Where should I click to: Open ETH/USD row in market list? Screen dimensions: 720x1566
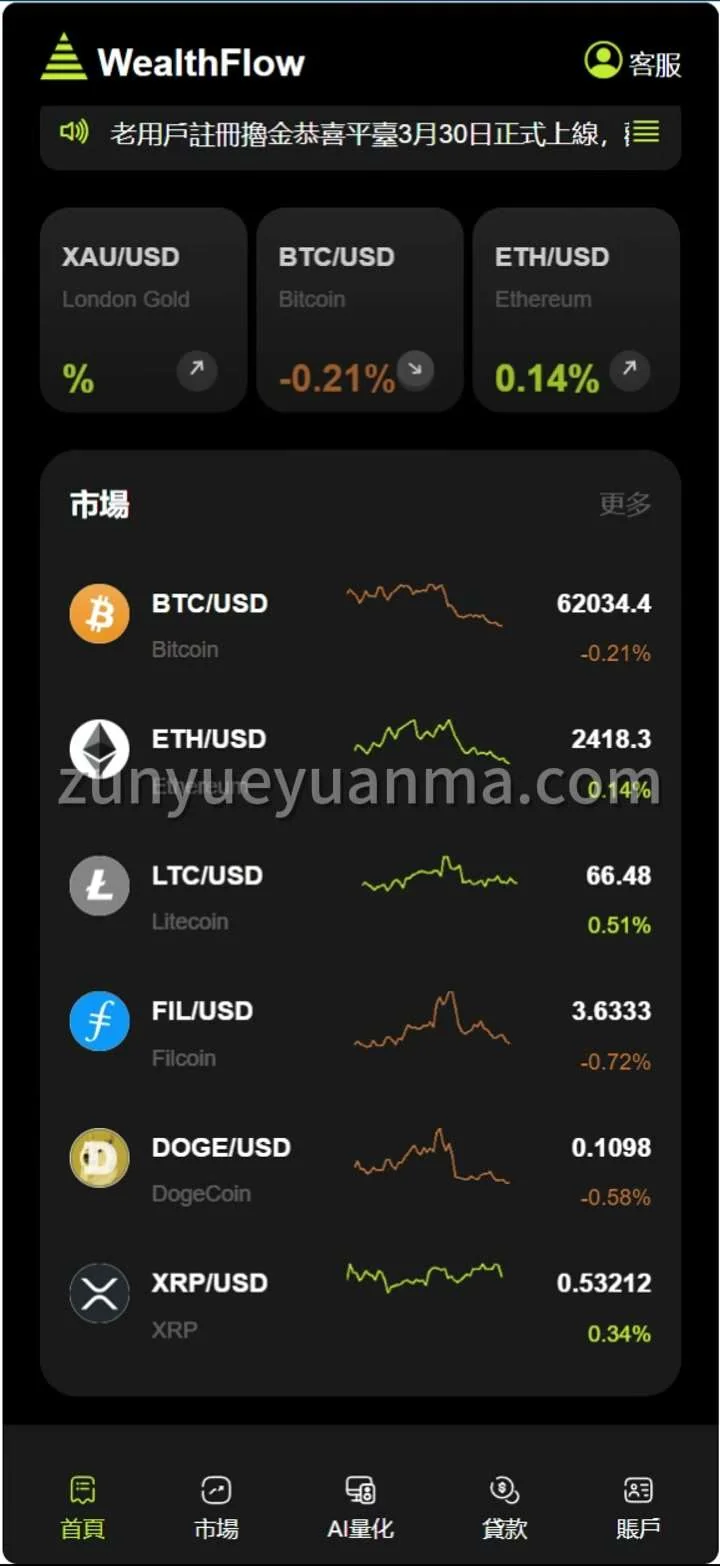click(360, 761)
